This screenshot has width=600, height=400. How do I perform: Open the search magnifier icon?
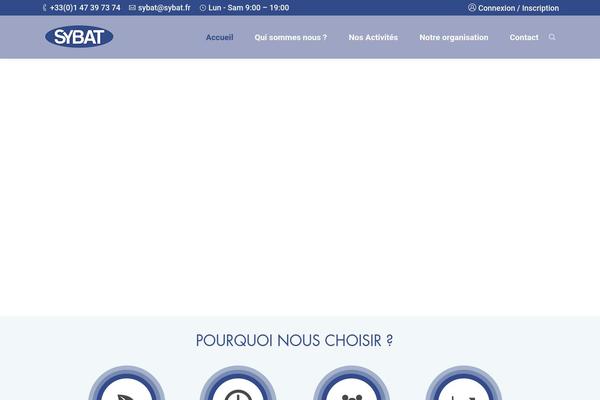(x=552, y=37)
